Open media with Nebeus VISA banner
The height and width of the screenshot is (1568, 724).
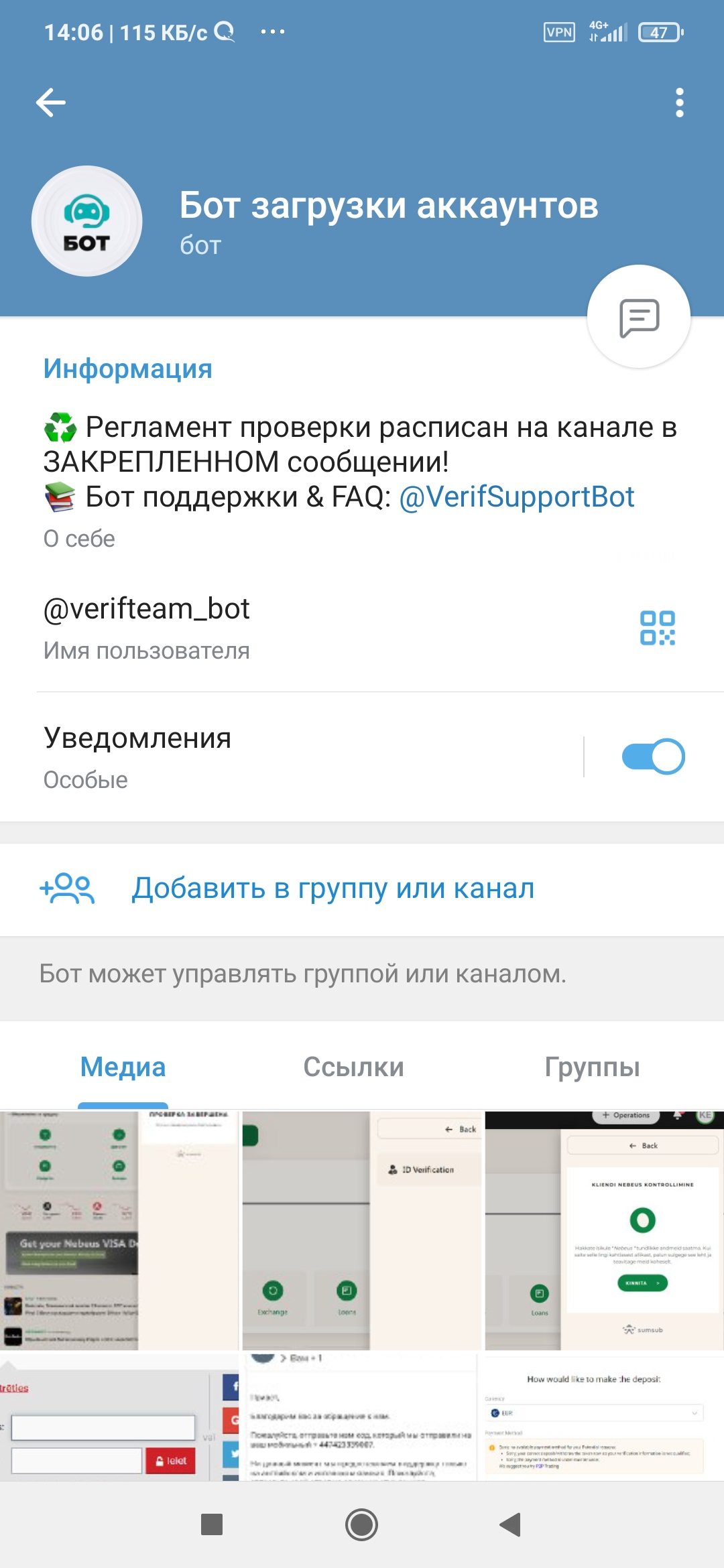click(x=119, y=1230)
